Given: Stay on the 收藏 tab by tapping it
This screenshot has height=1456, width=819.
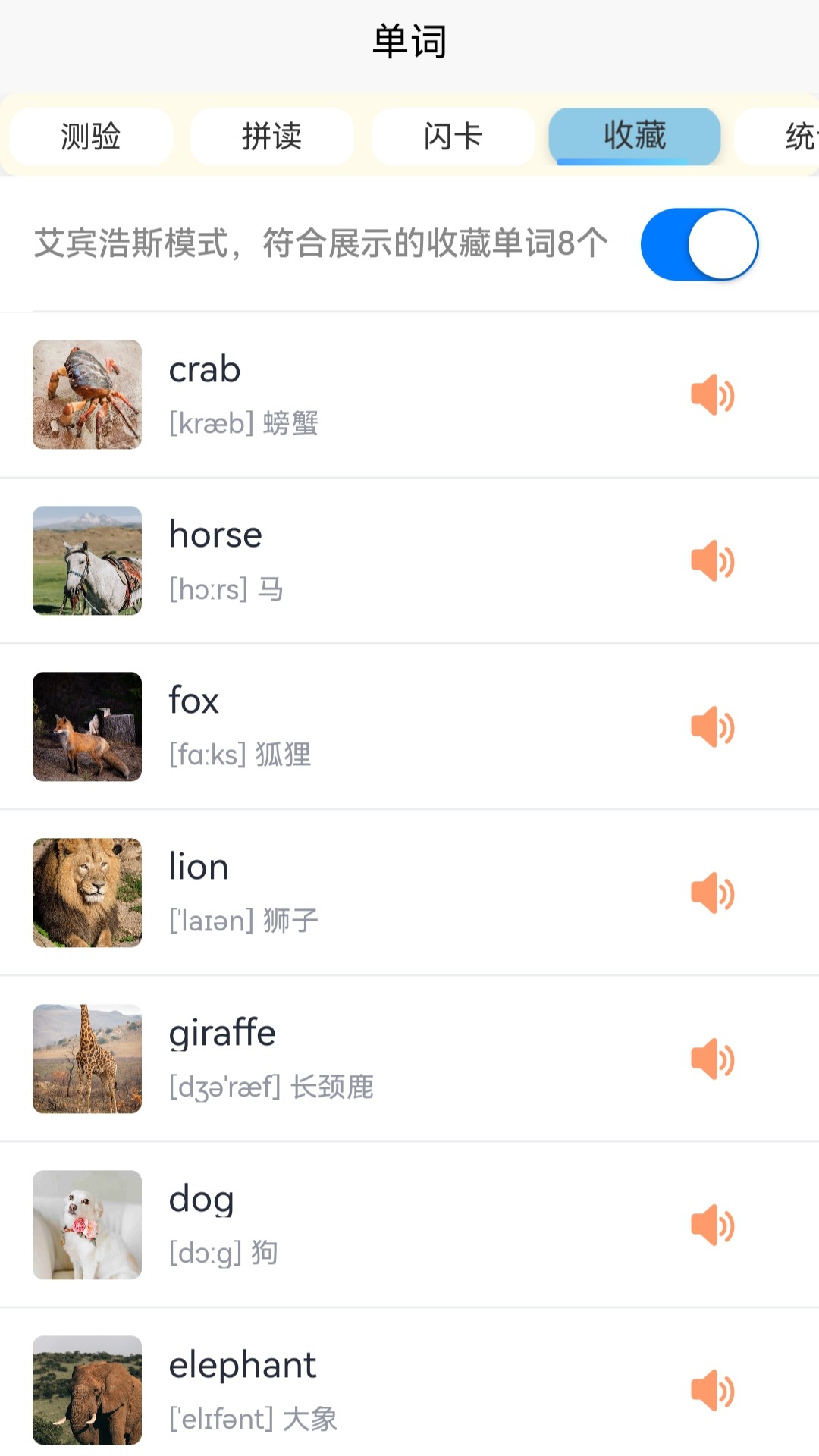Looking at the screenshot, I should click(x=634, y=136).
